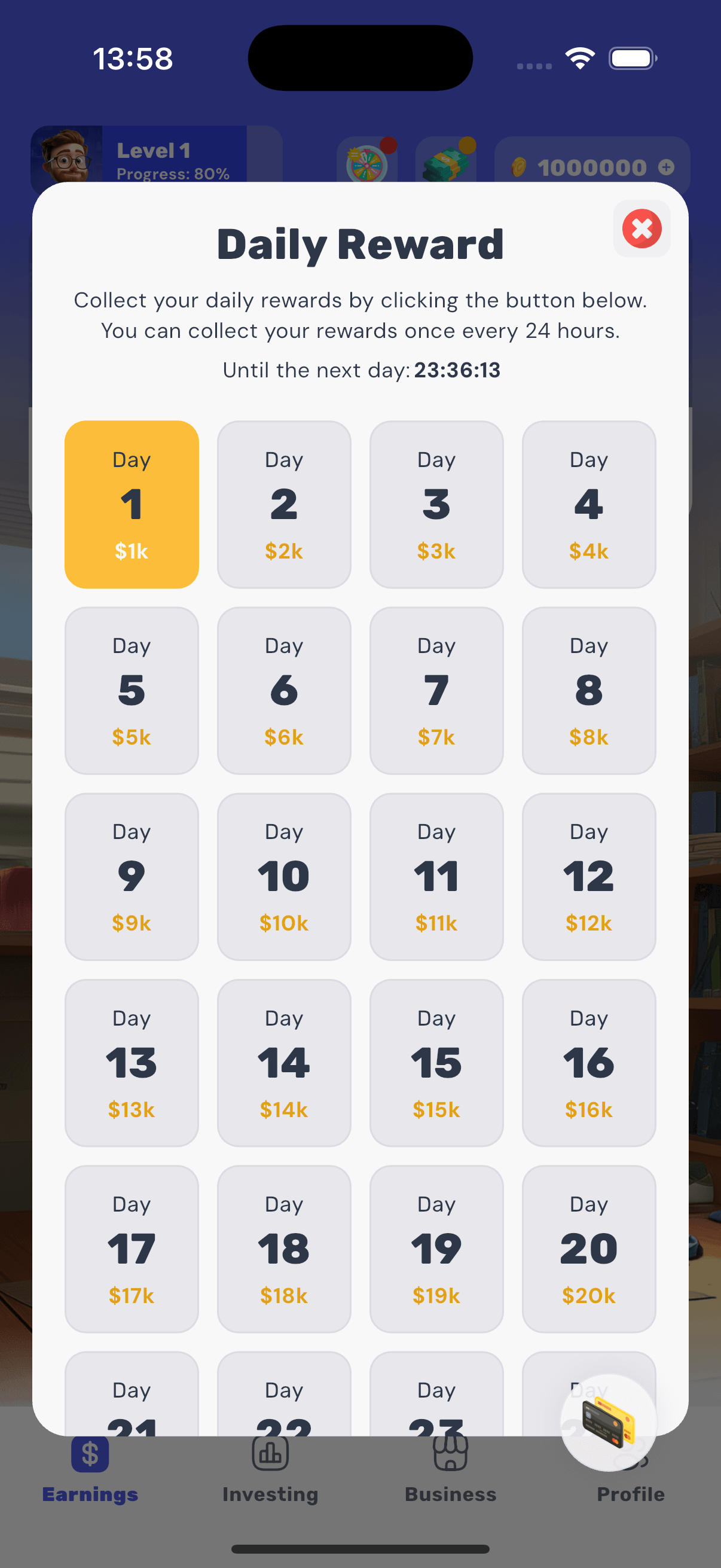Tap the coin icon beside the balance

(x=518, y=166)
